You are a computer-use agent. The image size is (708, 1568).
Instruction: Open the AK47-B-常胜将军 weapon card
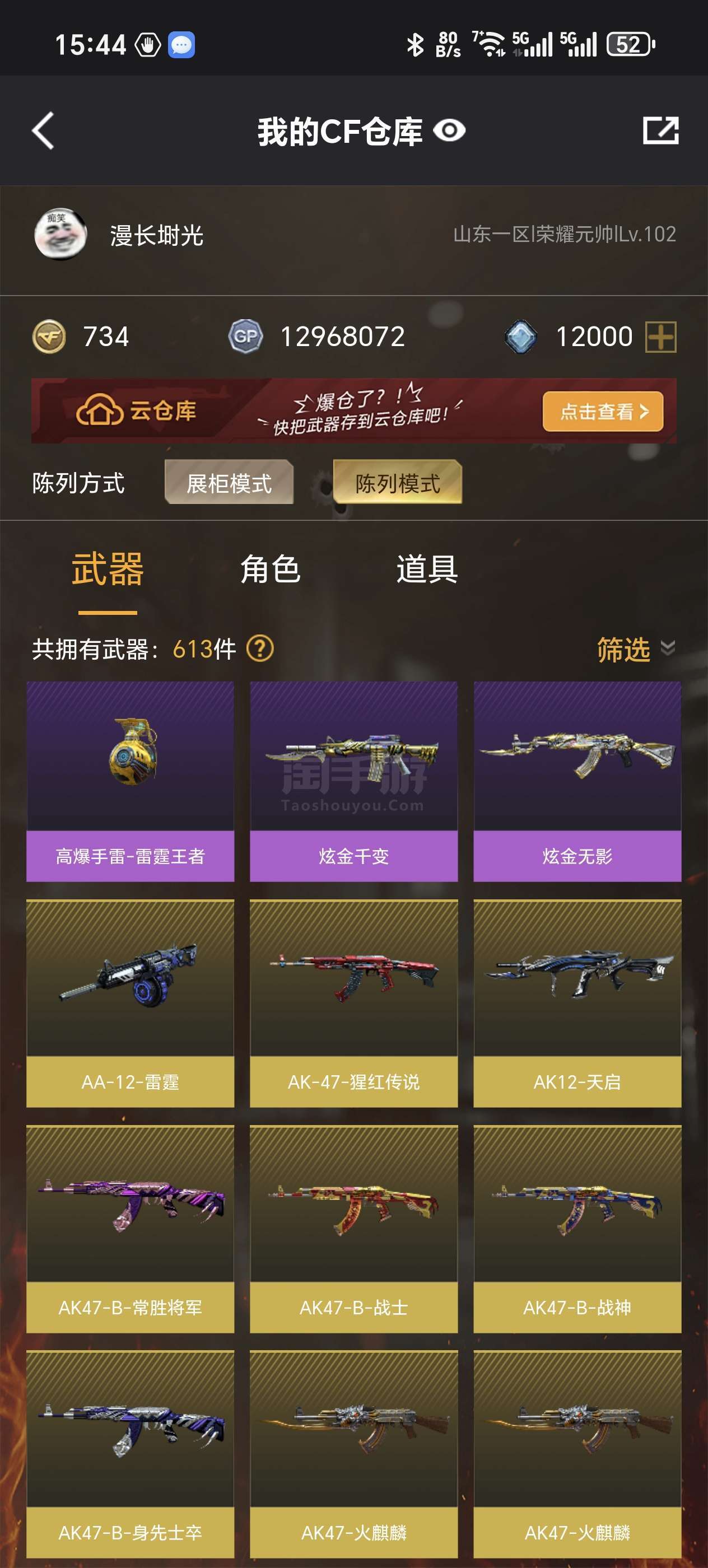point(131,1229)
